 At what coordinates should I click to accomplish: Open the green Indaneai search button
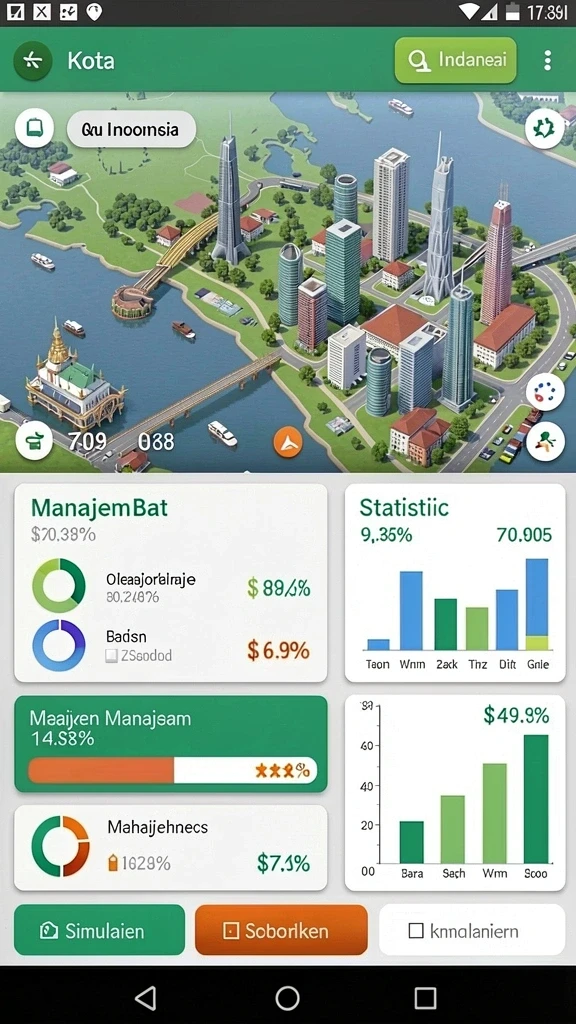pyautogui.click(x=456, y=60)
